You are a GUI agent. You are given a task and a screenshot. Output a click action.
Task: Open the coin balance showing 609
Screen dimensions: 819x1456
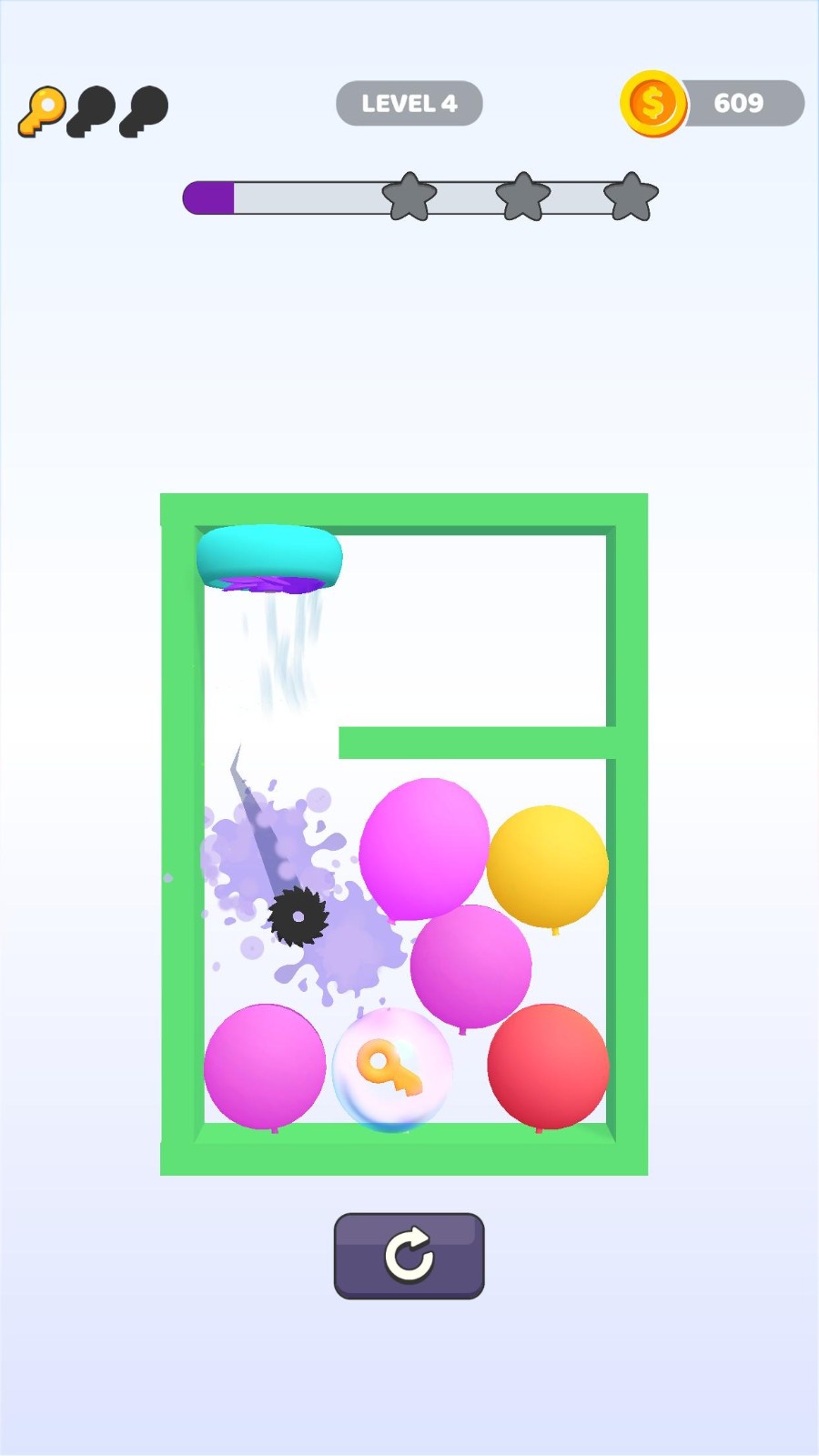[713, 103]
